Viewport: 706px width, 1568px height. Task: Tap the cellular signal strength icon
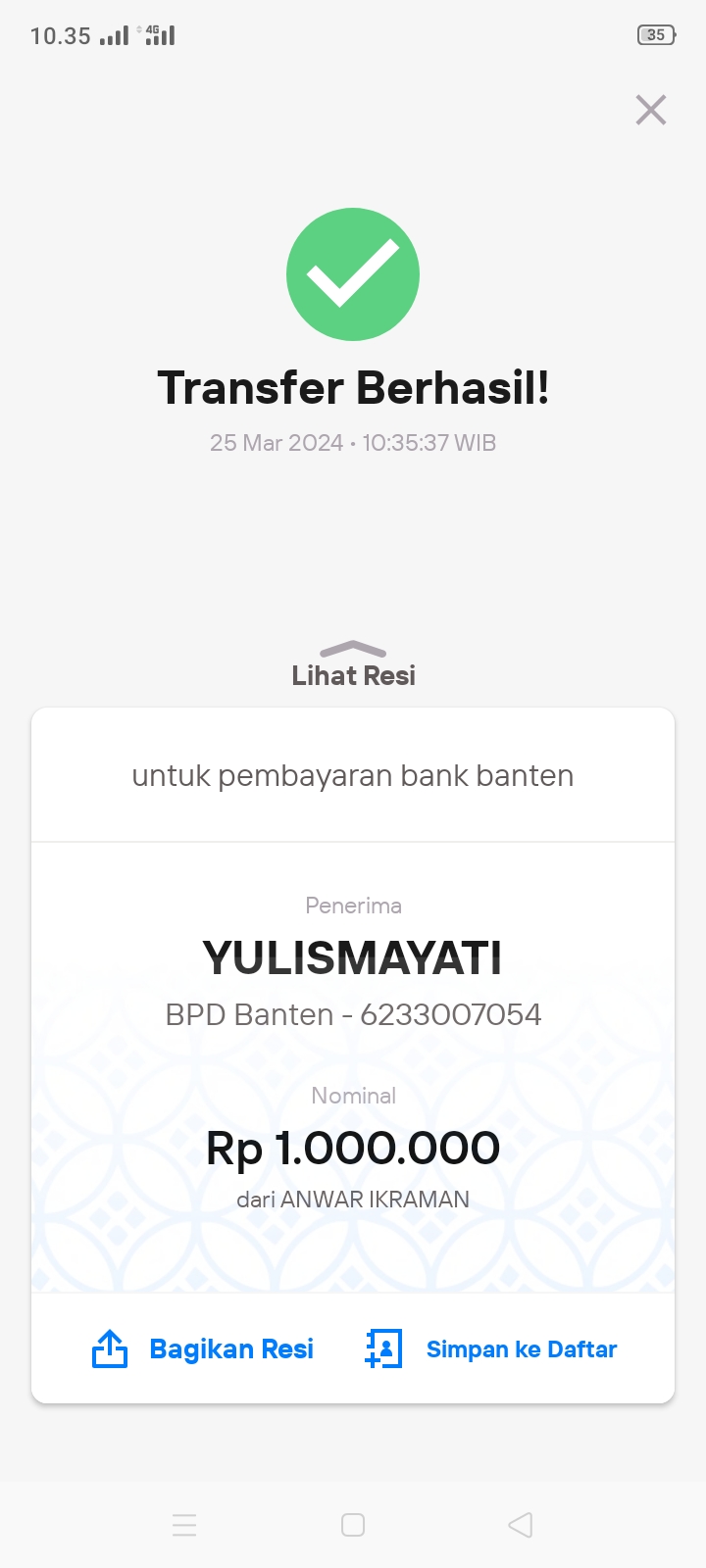113,35
